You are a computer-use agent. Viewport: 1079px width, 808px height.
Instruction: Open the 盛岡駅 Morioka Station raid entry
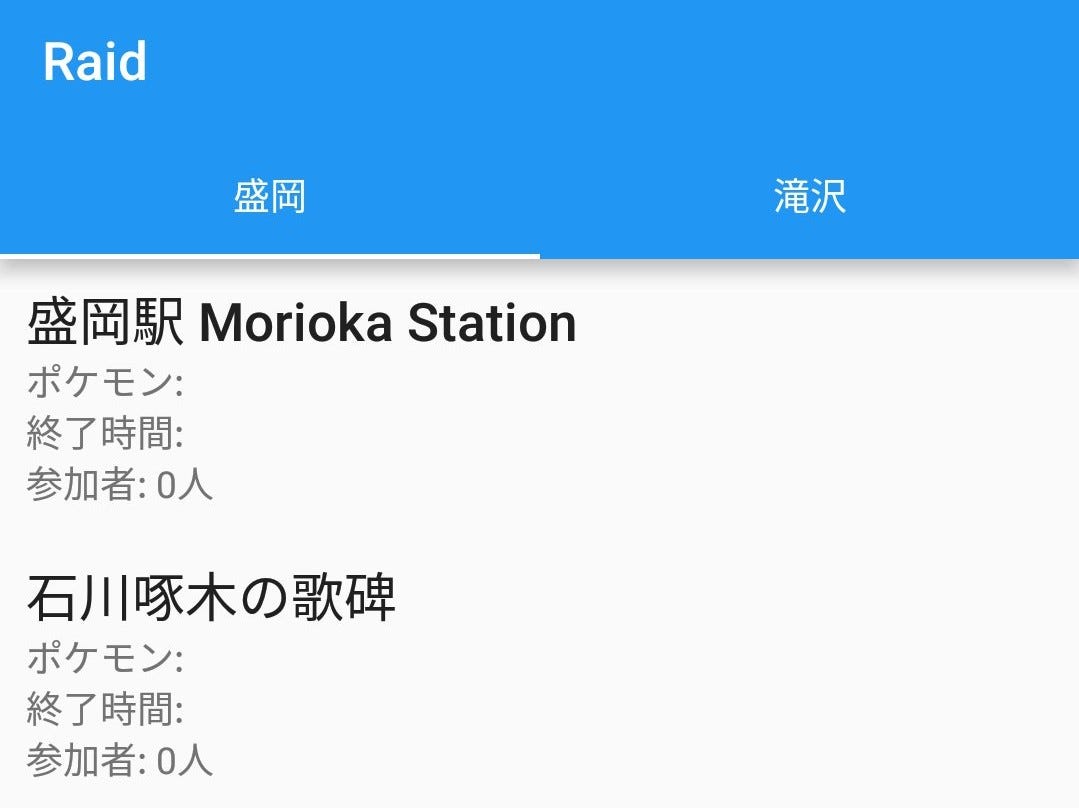(301, 325)
